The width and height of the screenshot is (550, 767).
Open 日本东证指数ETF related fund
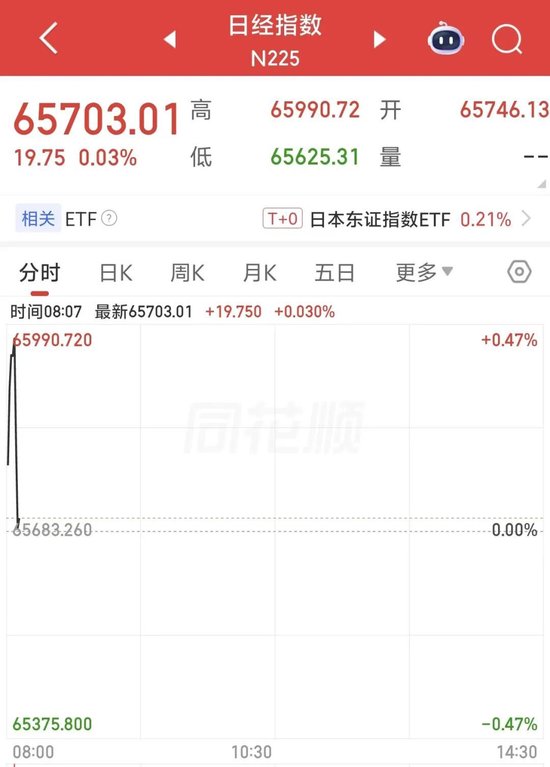tap(396, 219)
